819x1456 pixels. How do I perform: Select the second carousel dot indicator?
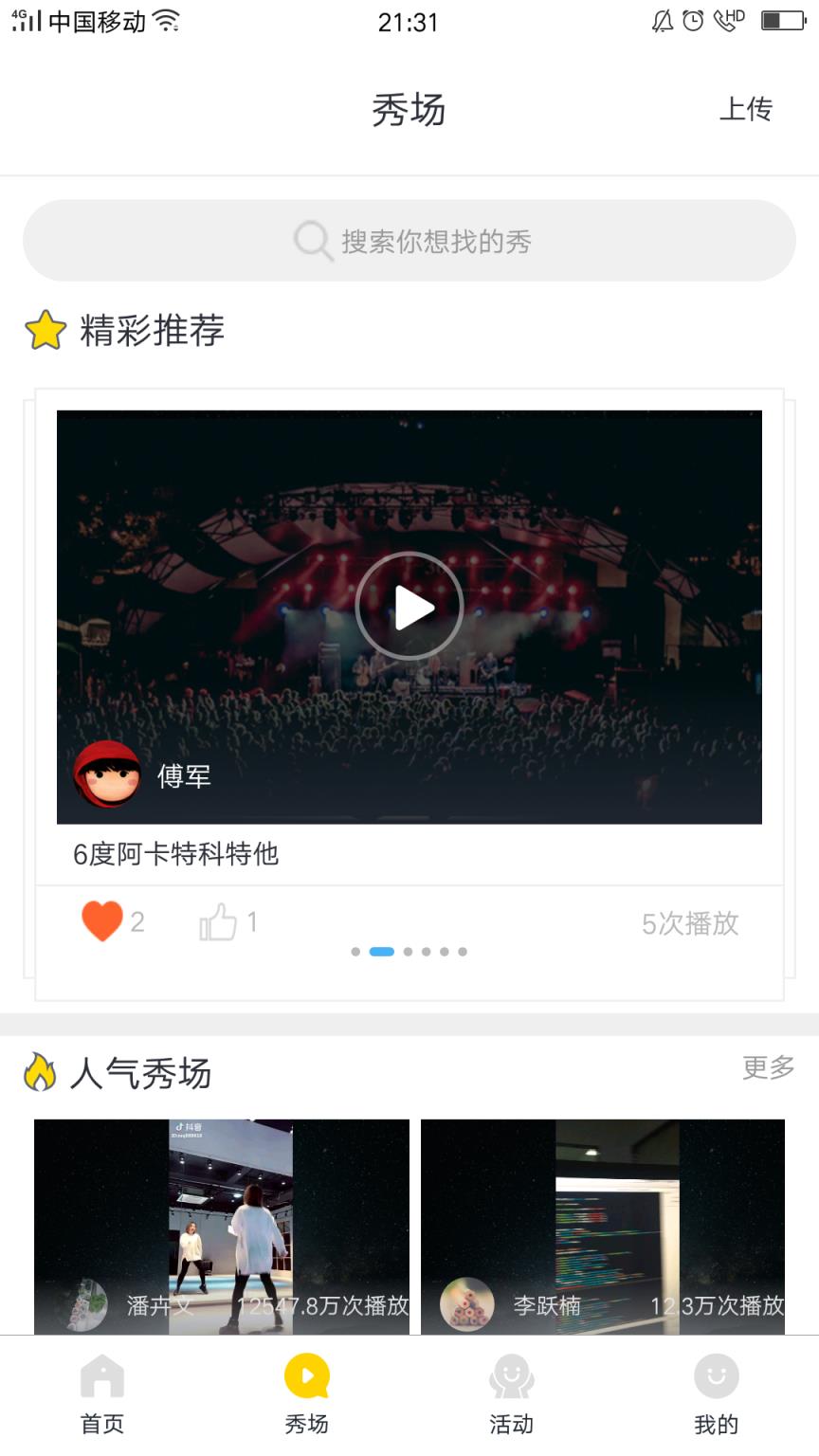pos(380,951)
